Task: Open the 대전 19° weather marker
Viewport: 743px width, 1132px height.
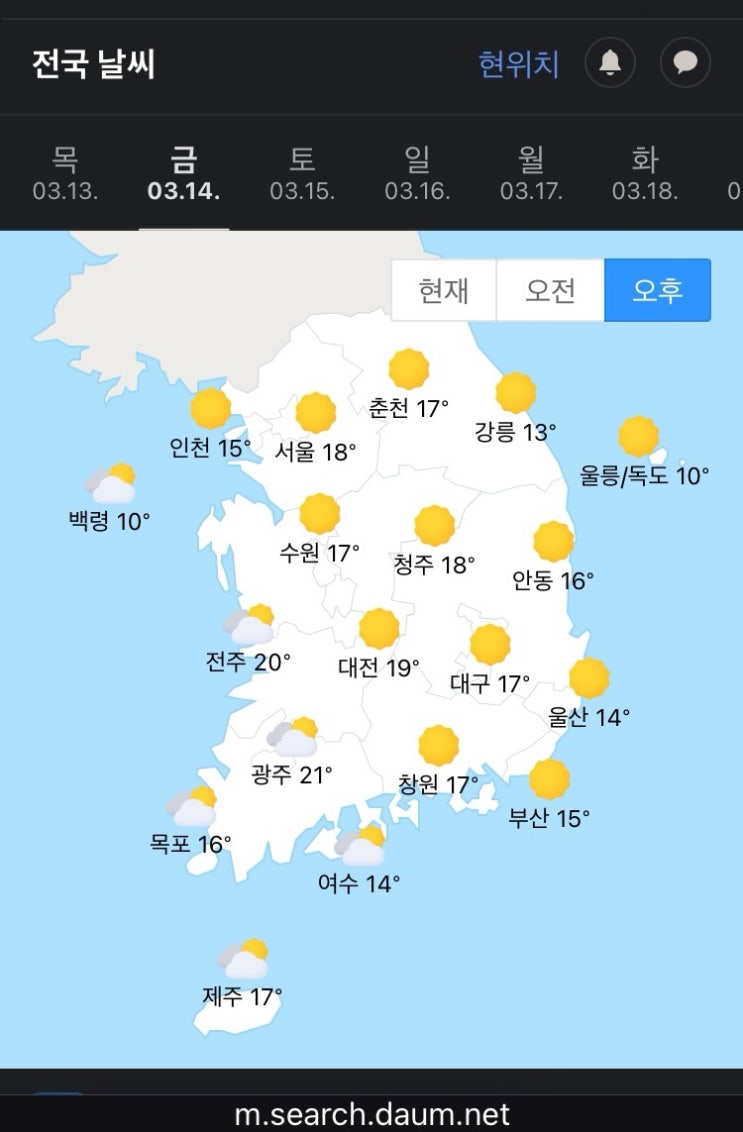Action: [378, 645]
